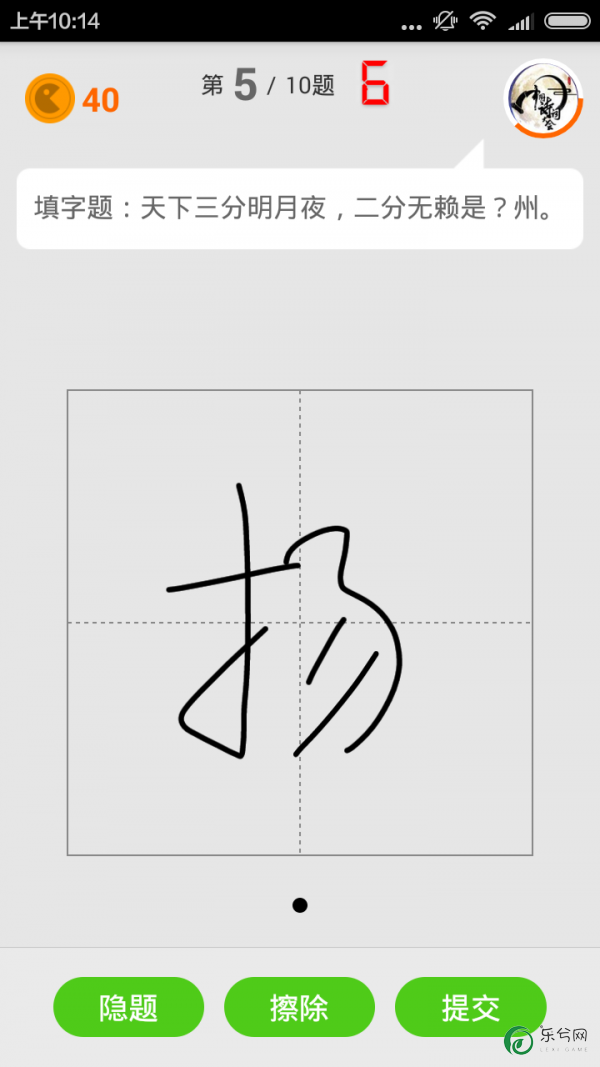Screen dimensions: 600x1067
Task: Tap the handwriting canvas
Action: point(300,622)
